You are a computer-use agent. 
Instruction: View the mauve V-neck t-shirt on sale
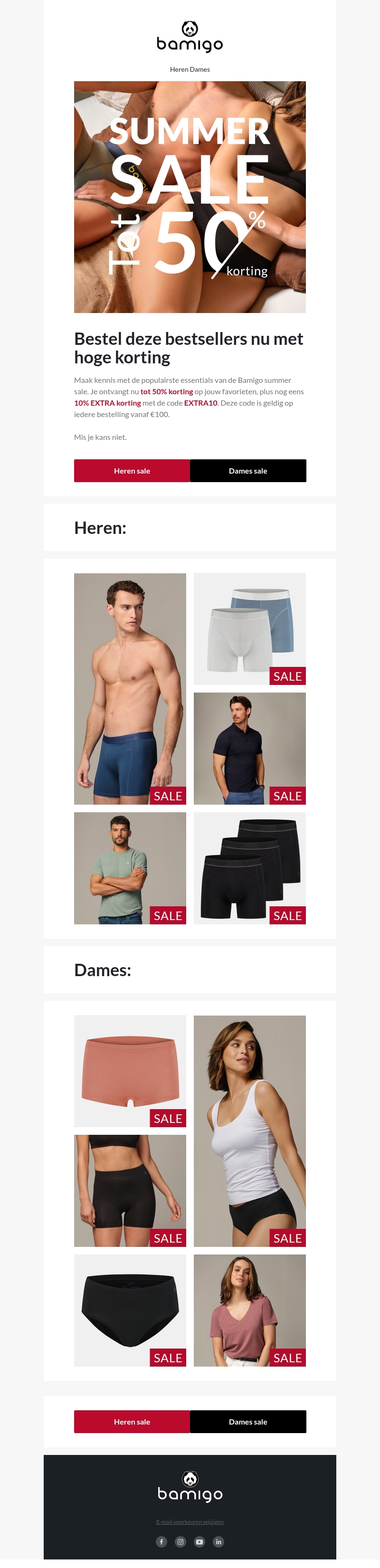tap(250, 1310)
